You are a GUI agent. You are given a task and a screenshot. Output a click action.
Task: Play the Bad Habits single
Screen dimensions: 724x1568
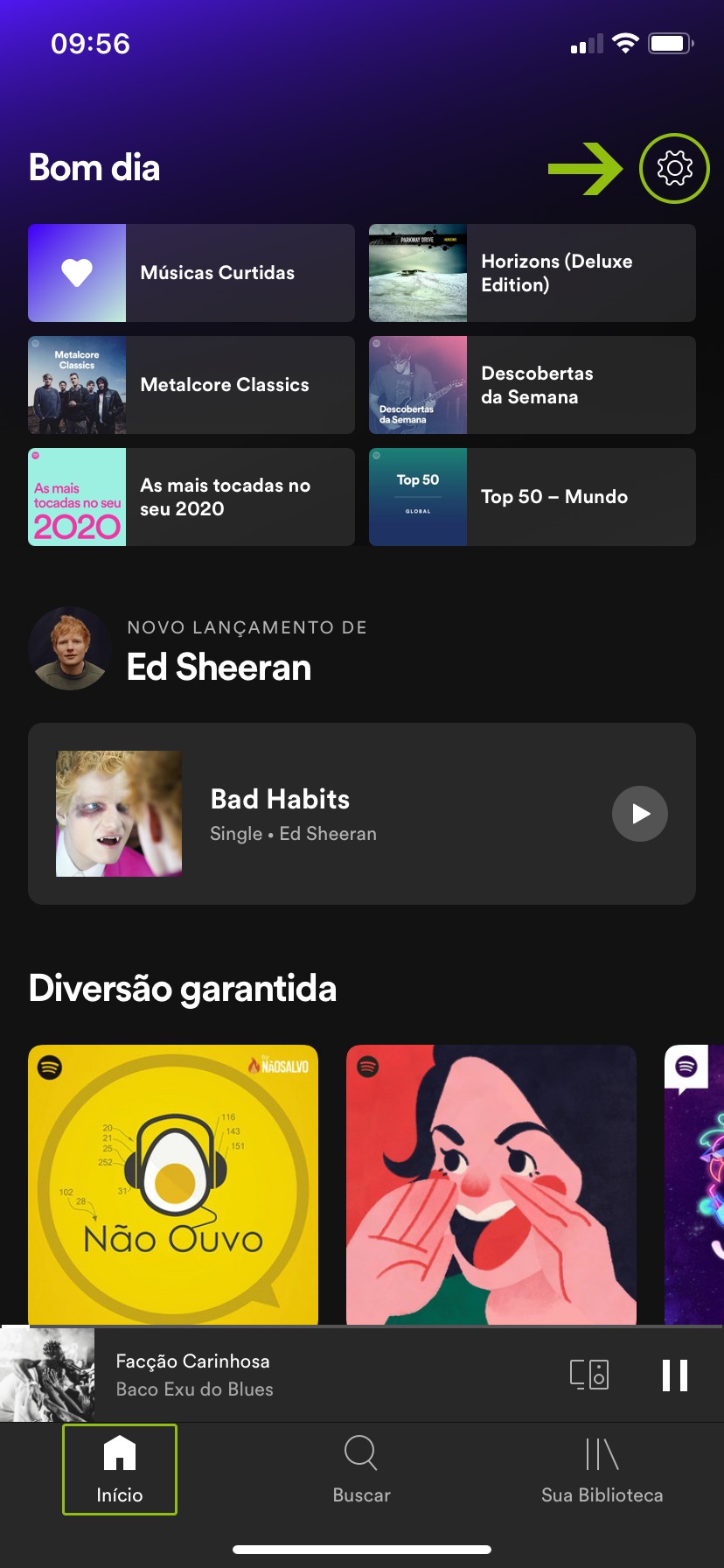pos(639,814)
